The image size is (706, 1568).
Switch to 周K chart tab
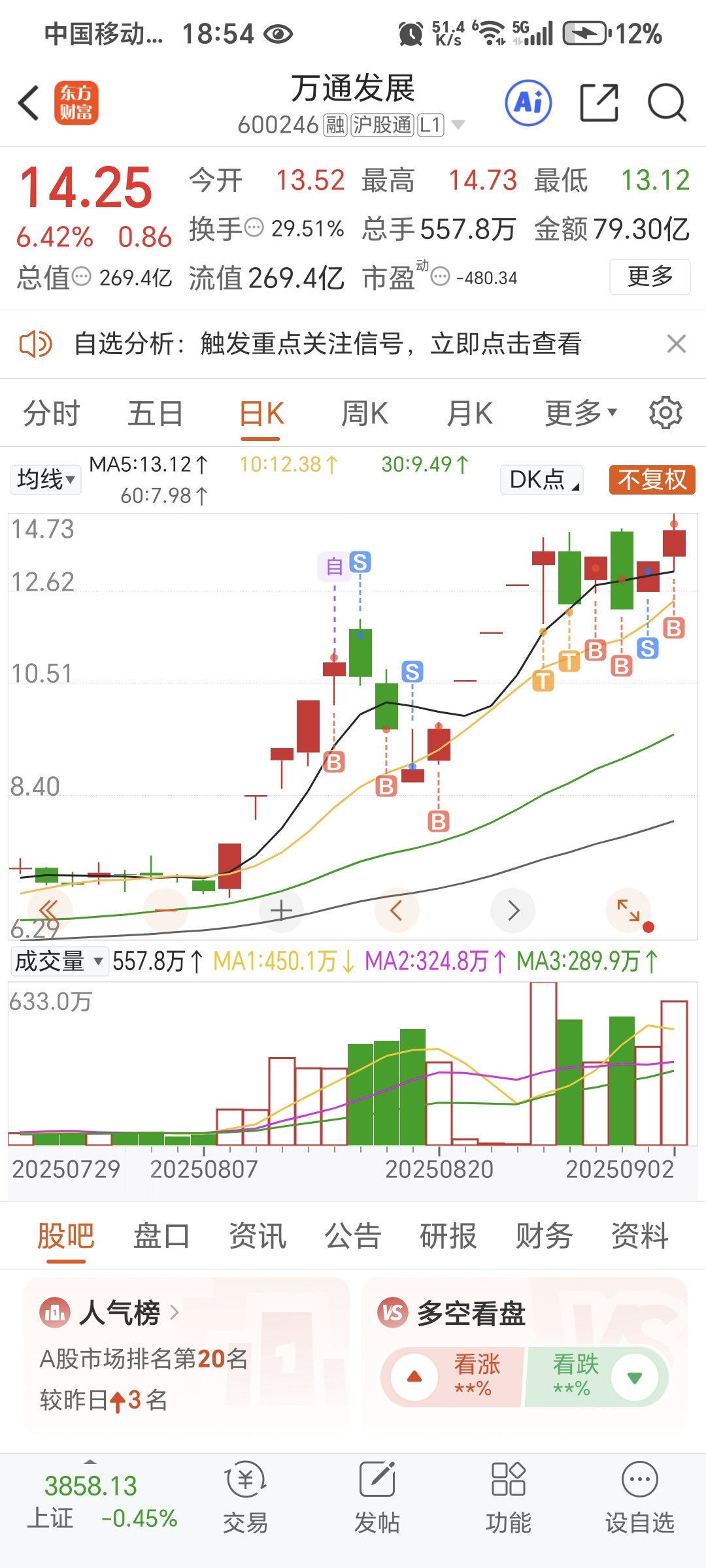pos(365,414)
